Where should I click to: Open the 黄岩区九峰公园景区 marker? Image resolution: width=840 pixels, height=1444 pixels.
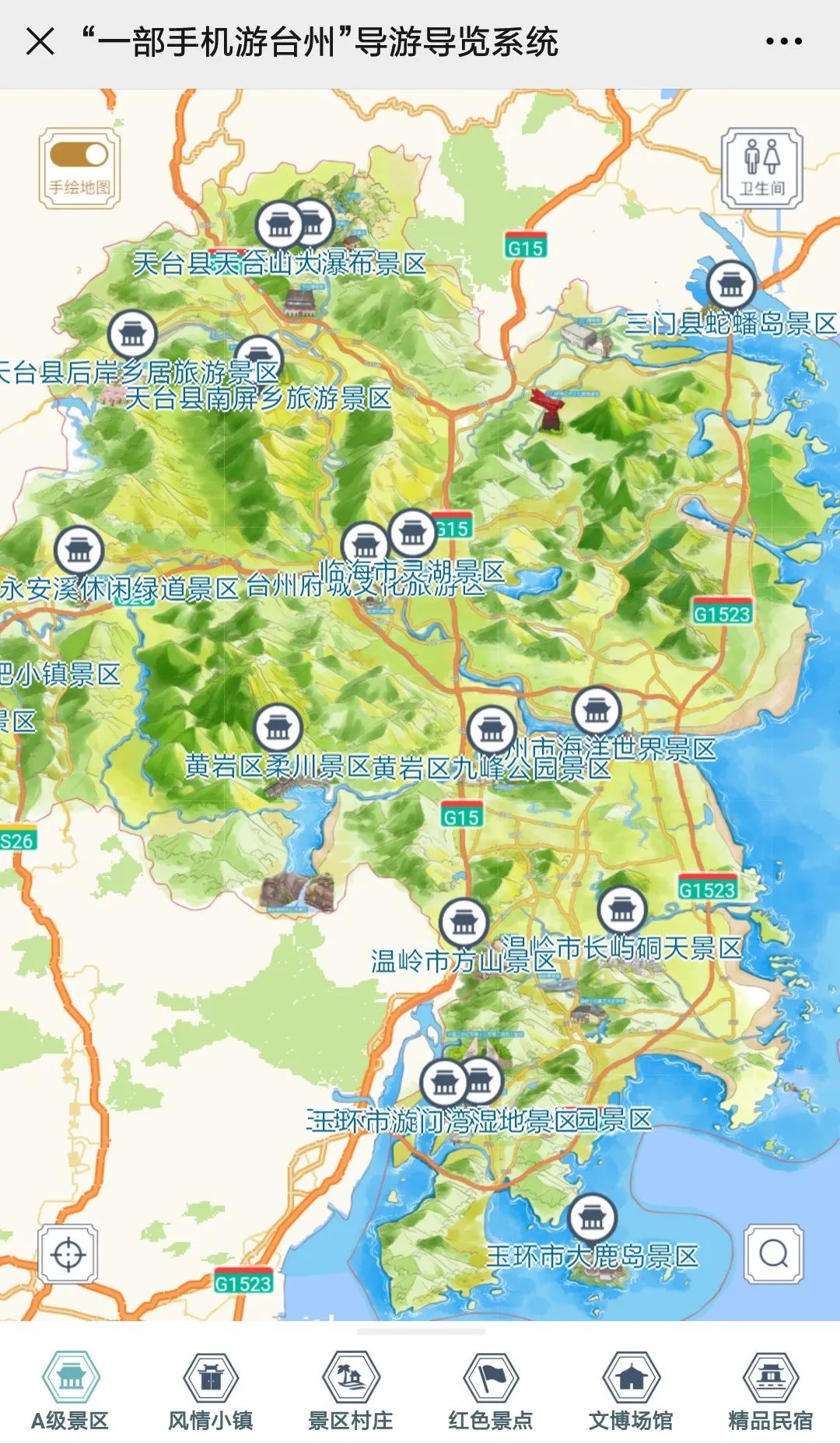(492, 730)
